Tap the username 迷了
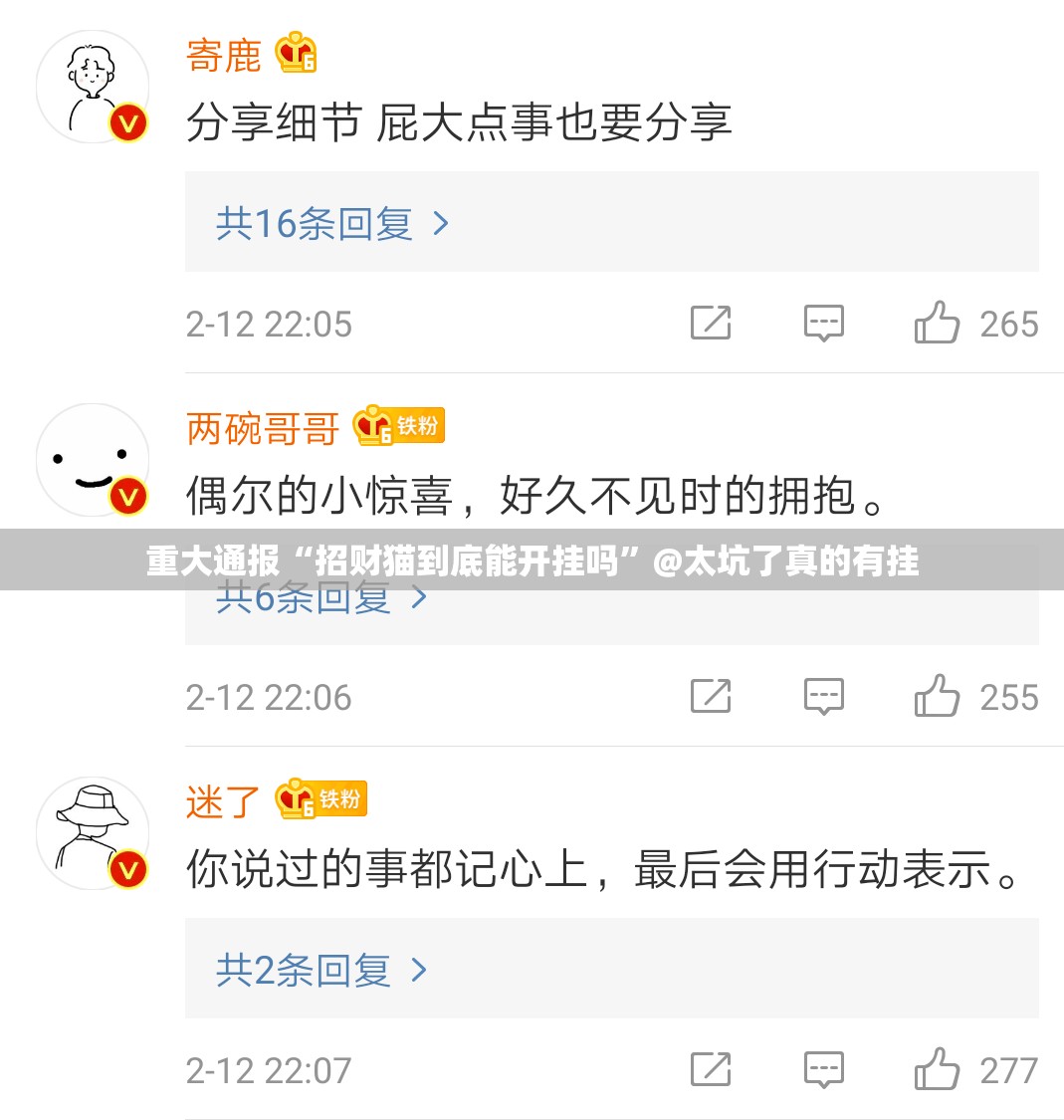 click(223, 801)
